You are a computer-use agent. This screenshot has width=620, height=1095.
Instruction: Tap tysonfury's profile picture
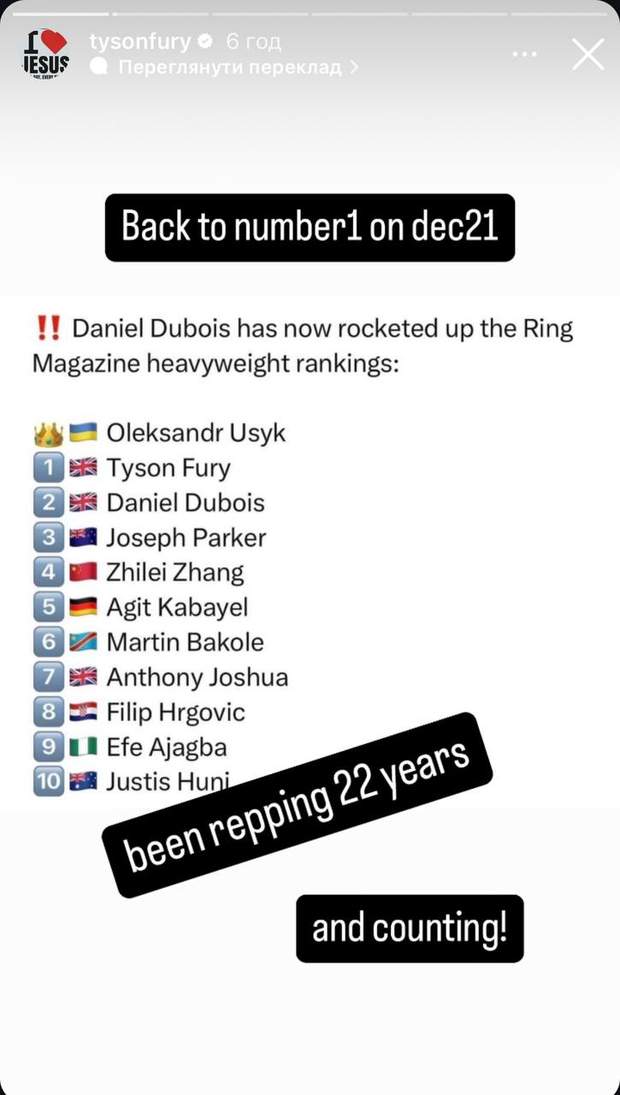[x=46, y=53]
